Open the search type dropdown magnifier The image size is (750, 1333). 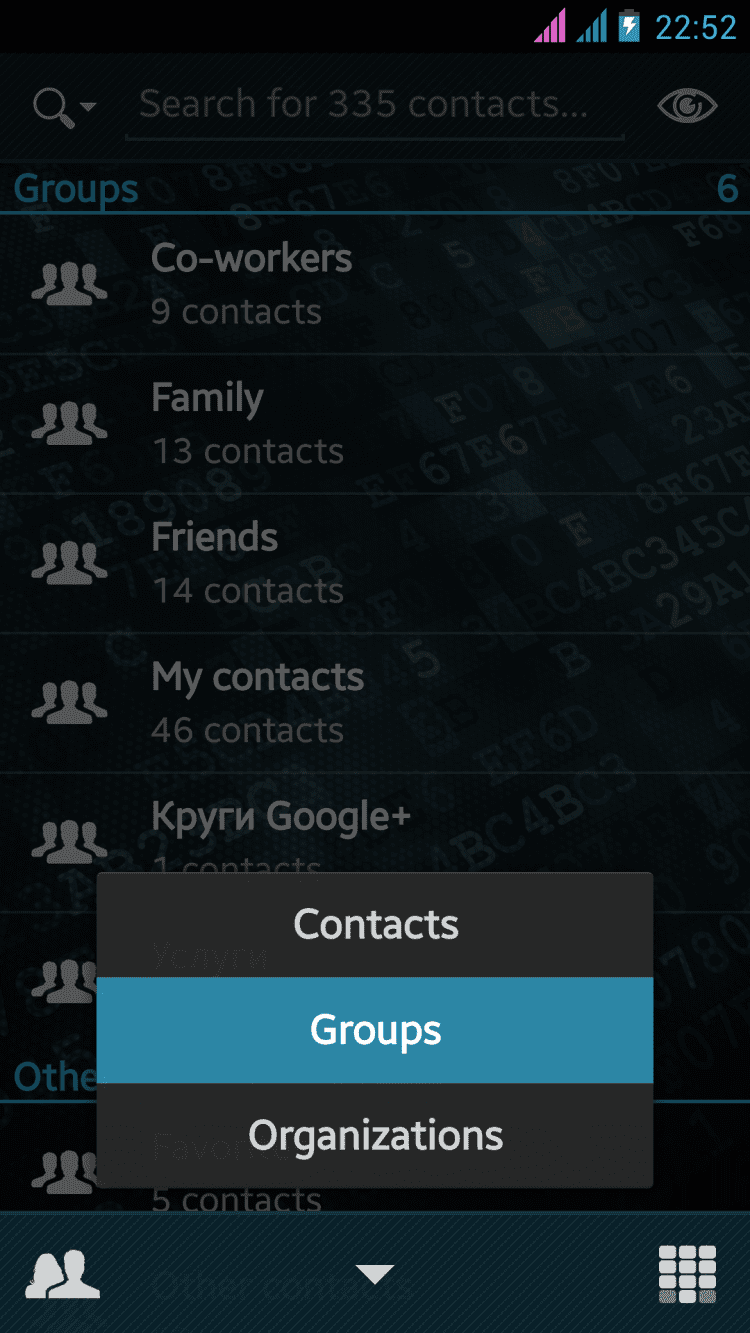click(x=62, y=105)
